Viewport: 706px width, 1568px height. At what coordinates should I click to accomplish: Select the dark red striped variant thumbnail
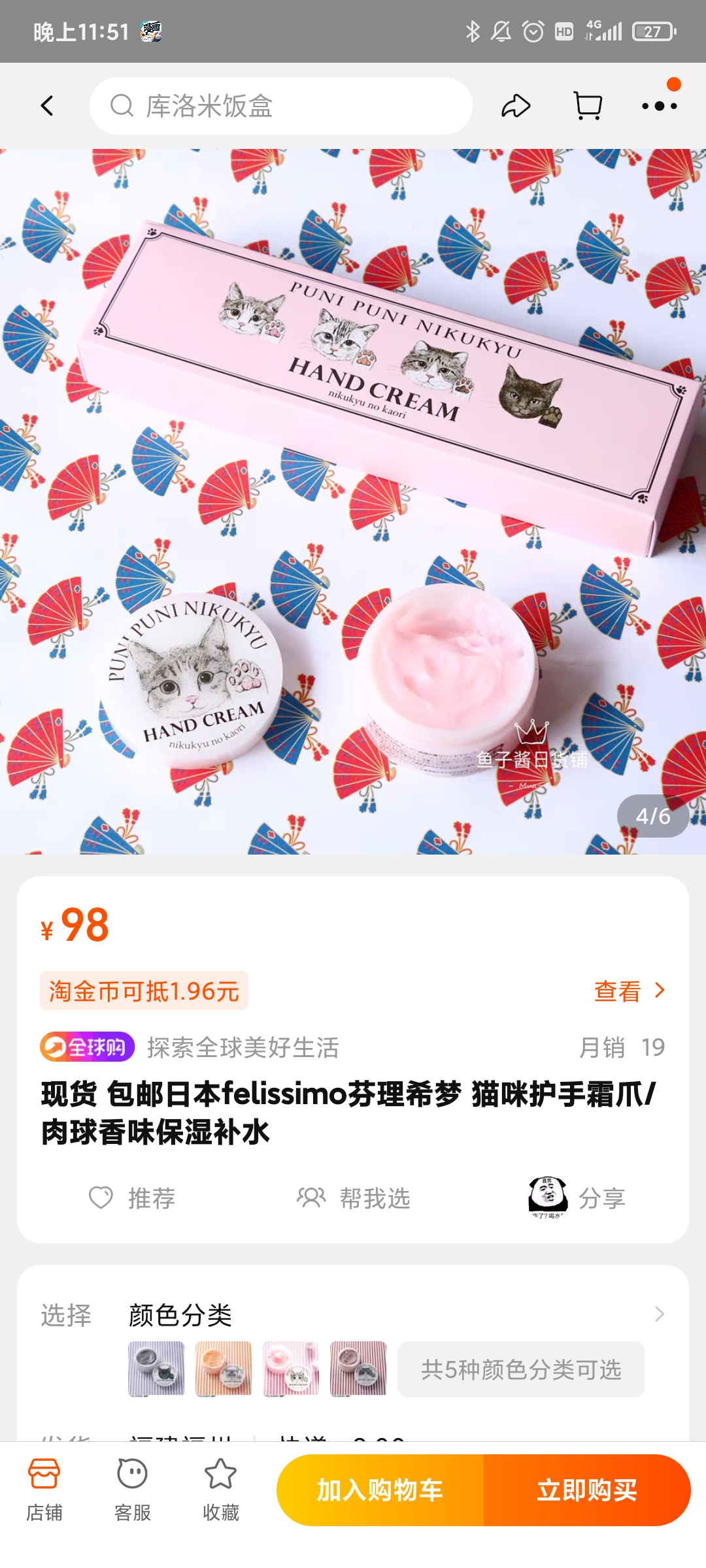(358, 1369)
